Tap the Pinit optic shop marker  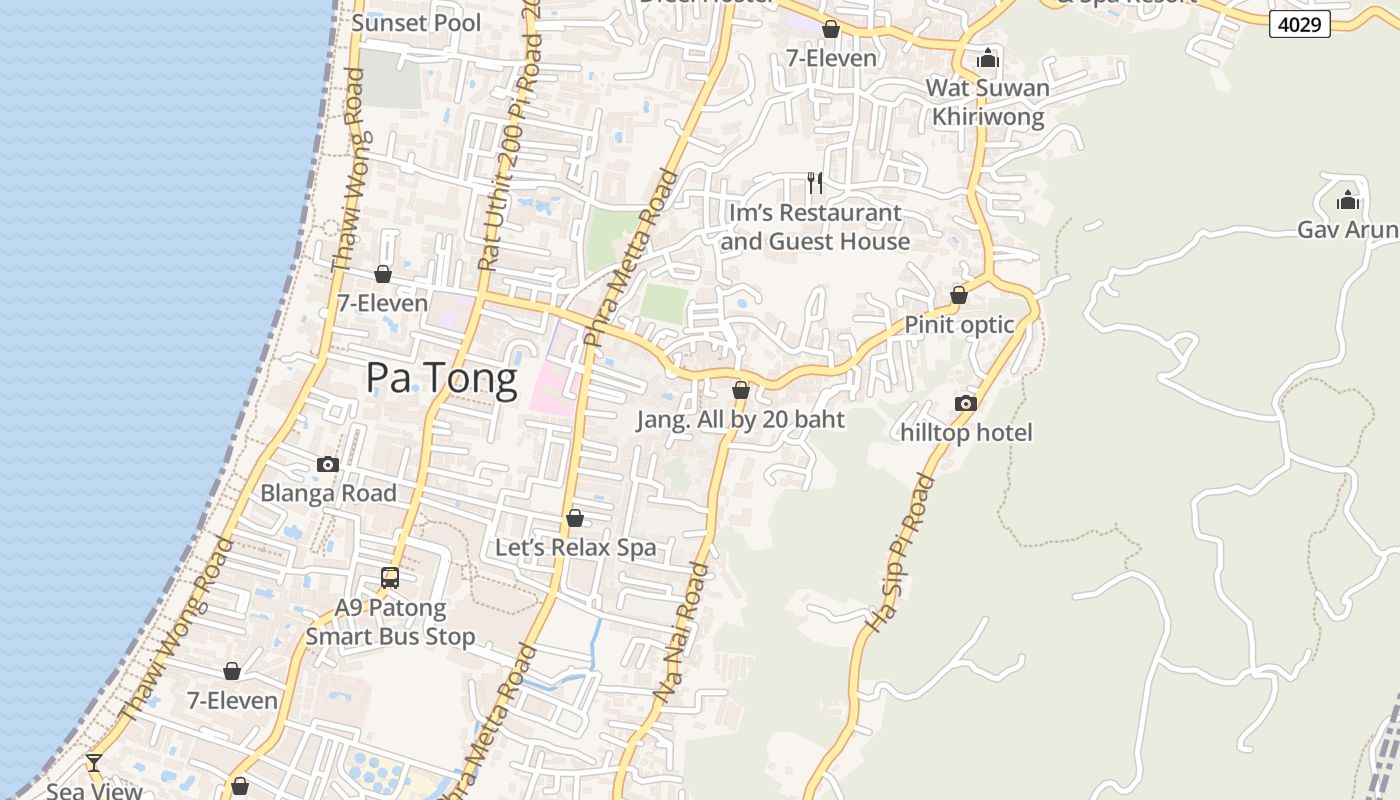click(958, 295)
